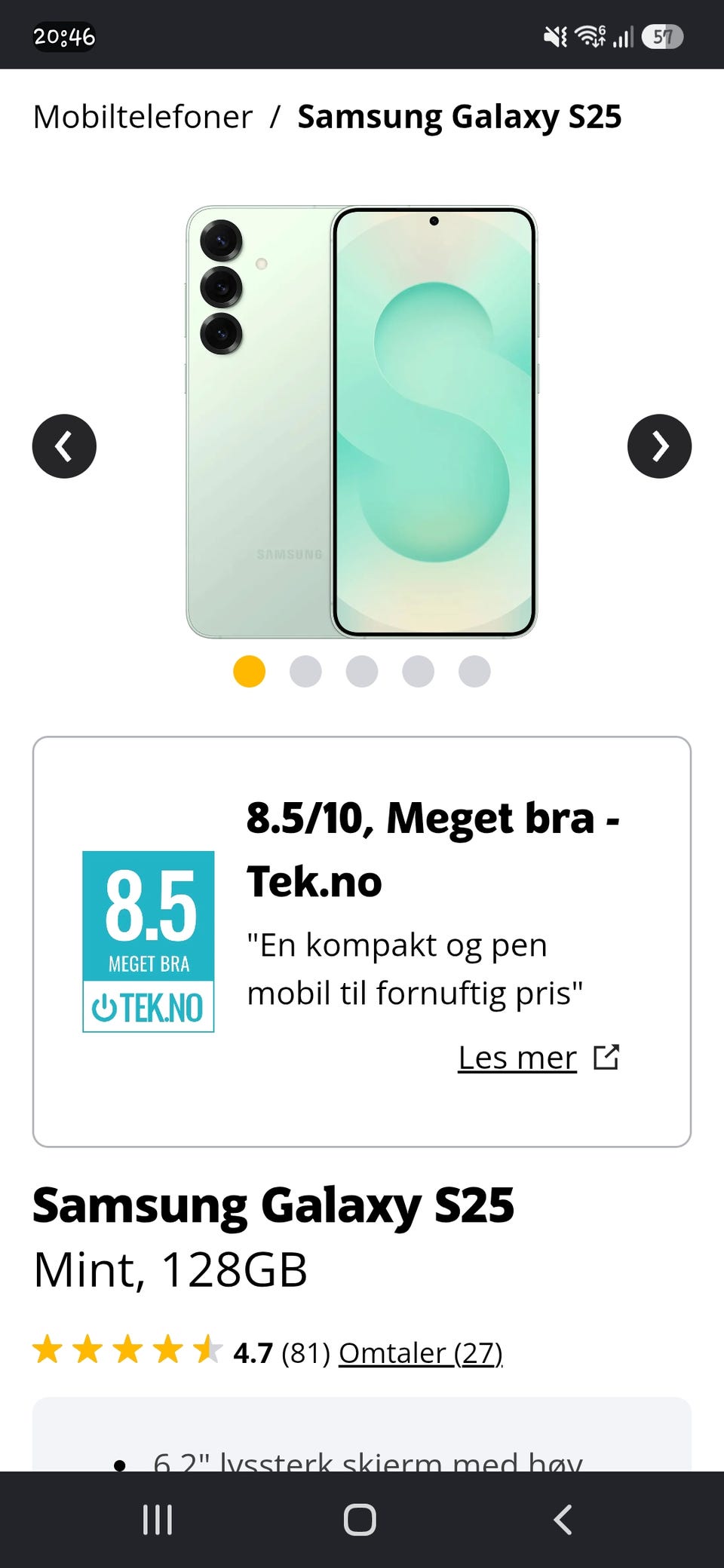The height and width of the screenshot is (1568, 724).
Task: Open Omtaler (27) reviews link
Action: tap(420, 1353)
